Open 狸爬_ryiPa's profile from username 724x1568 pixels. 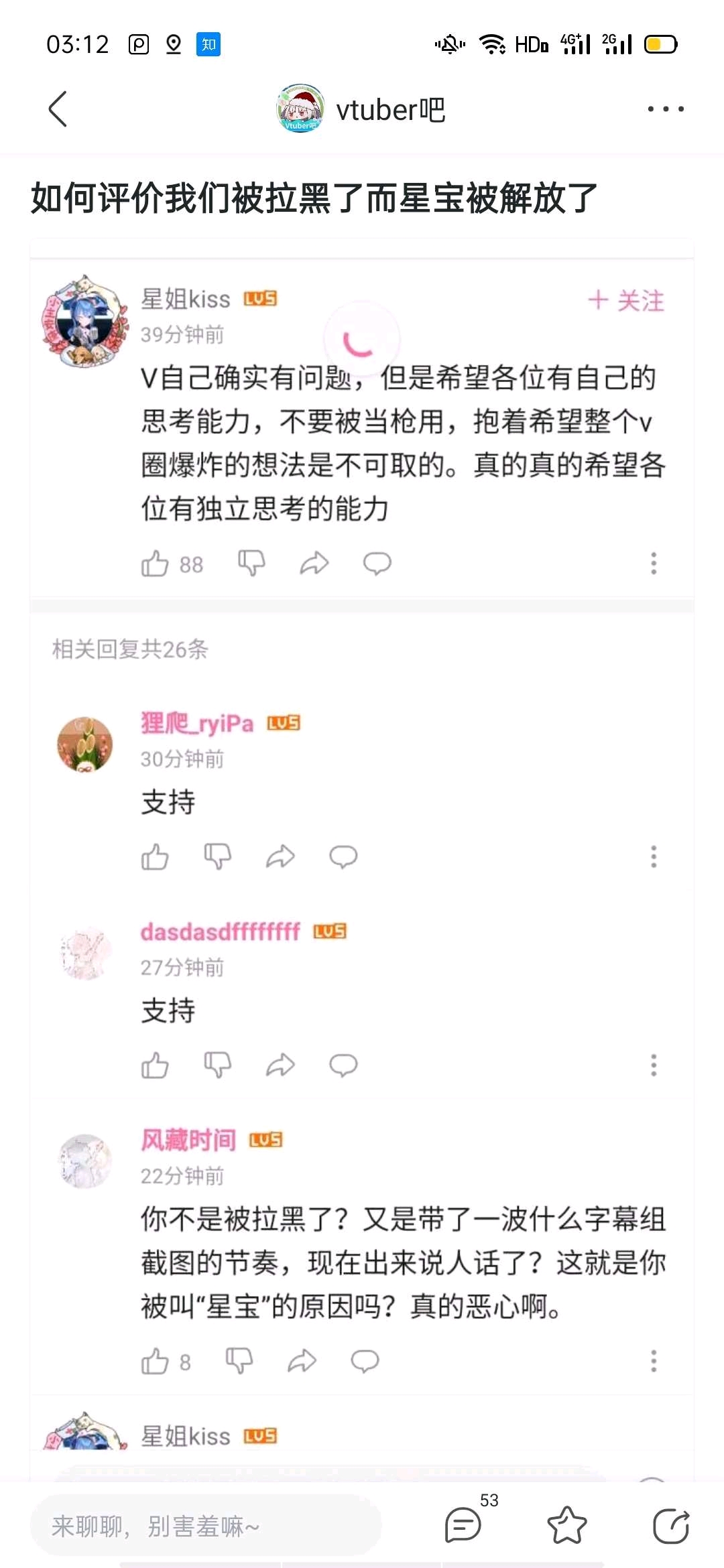point(197,724)
